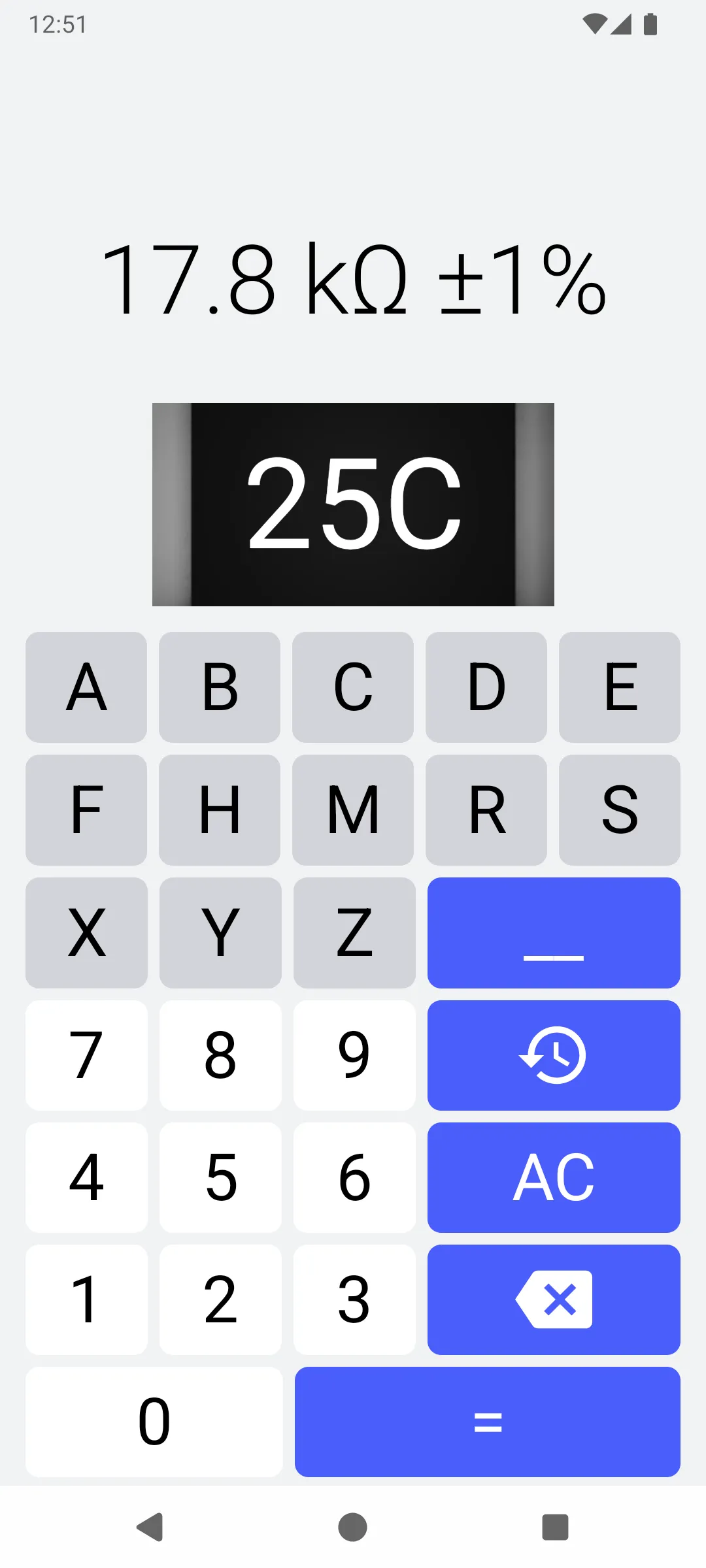Type the digit 9
The image size is (706, 1568).
pyautogui.click(x=354, y=1055)
